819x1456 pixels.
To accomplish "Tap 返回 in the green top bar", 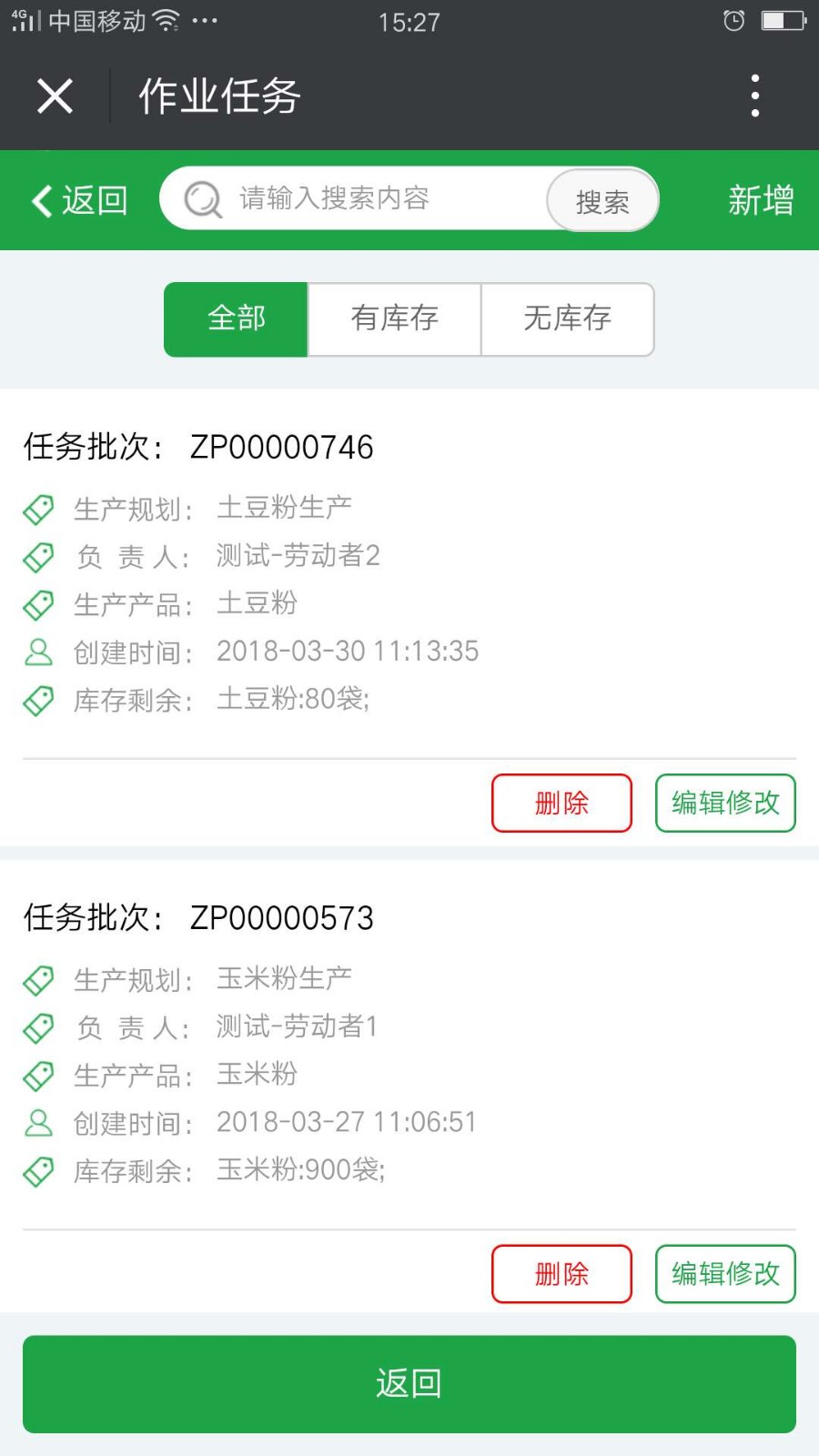I will tap(79, 200).
